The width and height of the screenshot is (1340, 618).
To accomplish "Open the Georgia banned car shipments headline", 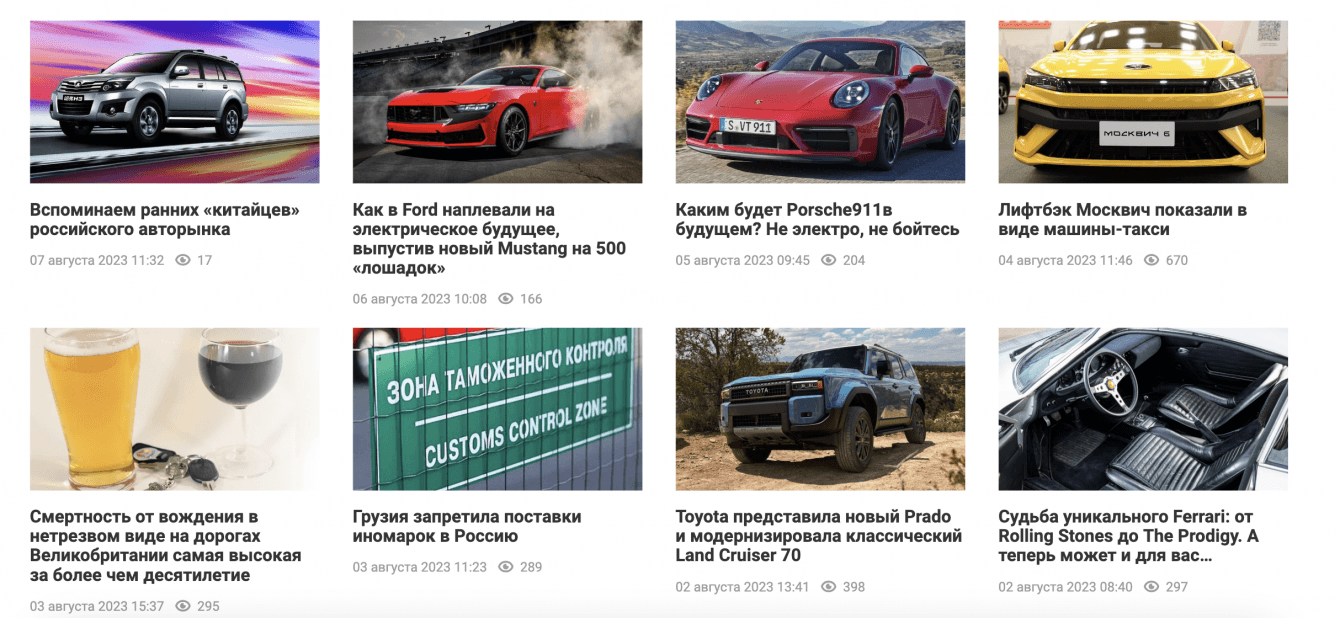I will pyautogui.click(x=466, y=526).
